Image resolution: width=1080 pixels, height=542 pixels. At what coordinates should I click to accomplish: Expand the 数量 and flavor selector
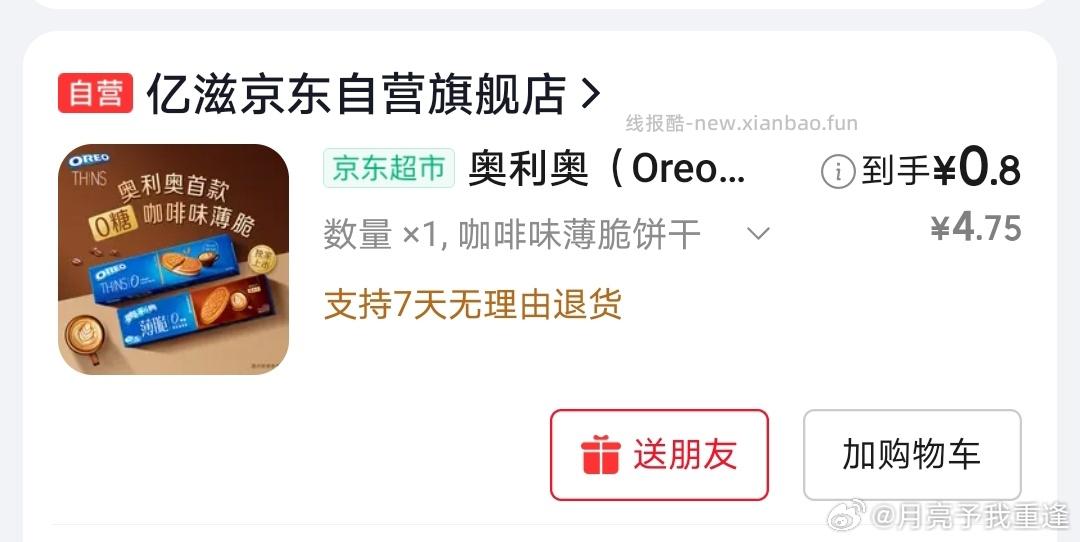click(758, 234)
